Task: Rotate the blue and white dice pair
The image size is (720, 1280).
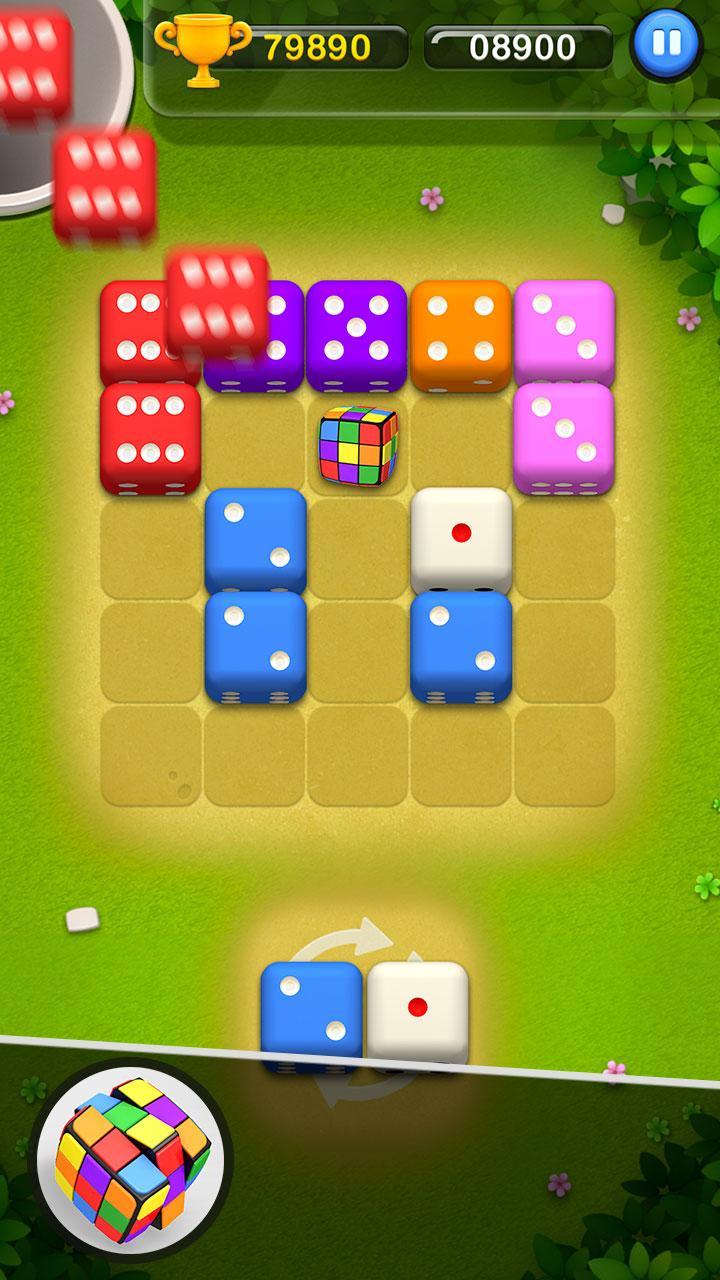Action: pos(363,1012)
